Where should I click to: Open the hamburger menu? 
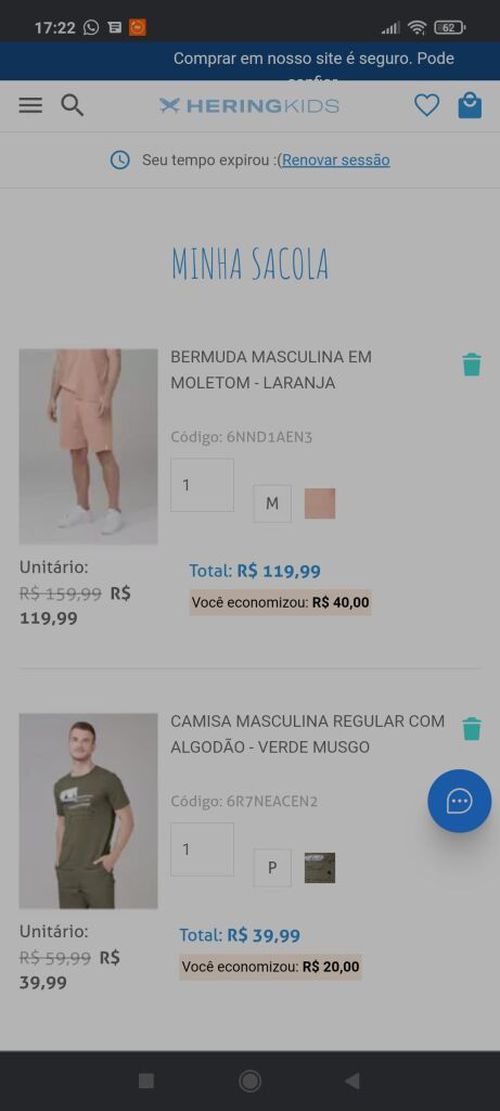pyautogui.click(x=30, y=106)
